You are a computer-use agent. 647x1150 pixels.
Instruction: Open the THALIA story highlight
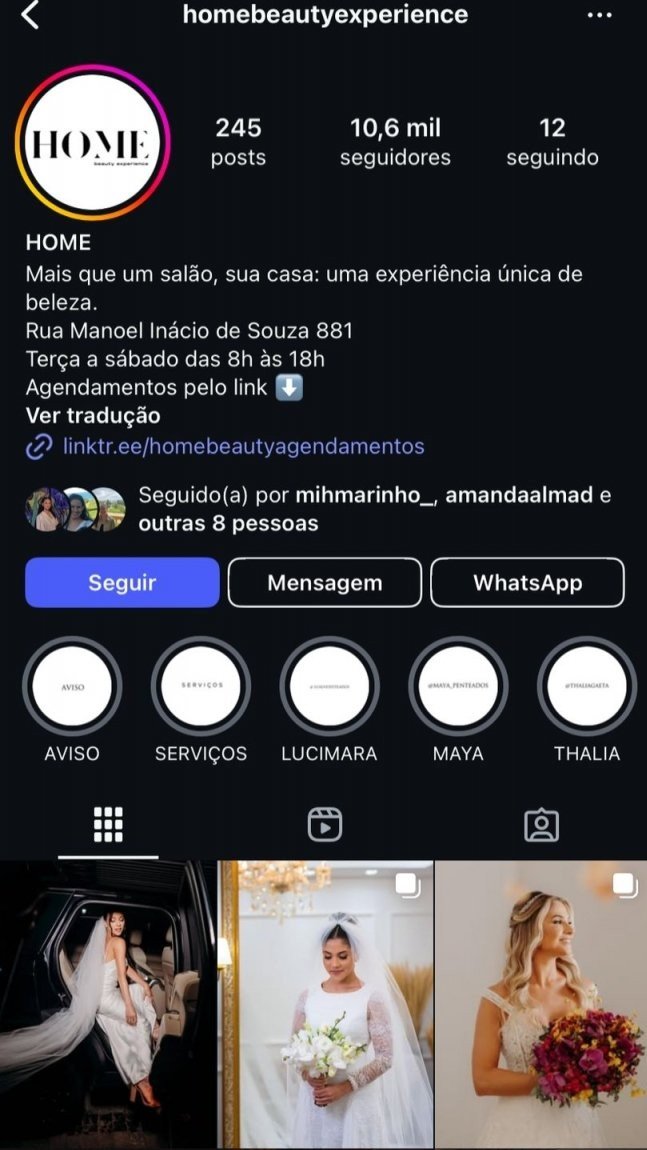pos(587,688)
